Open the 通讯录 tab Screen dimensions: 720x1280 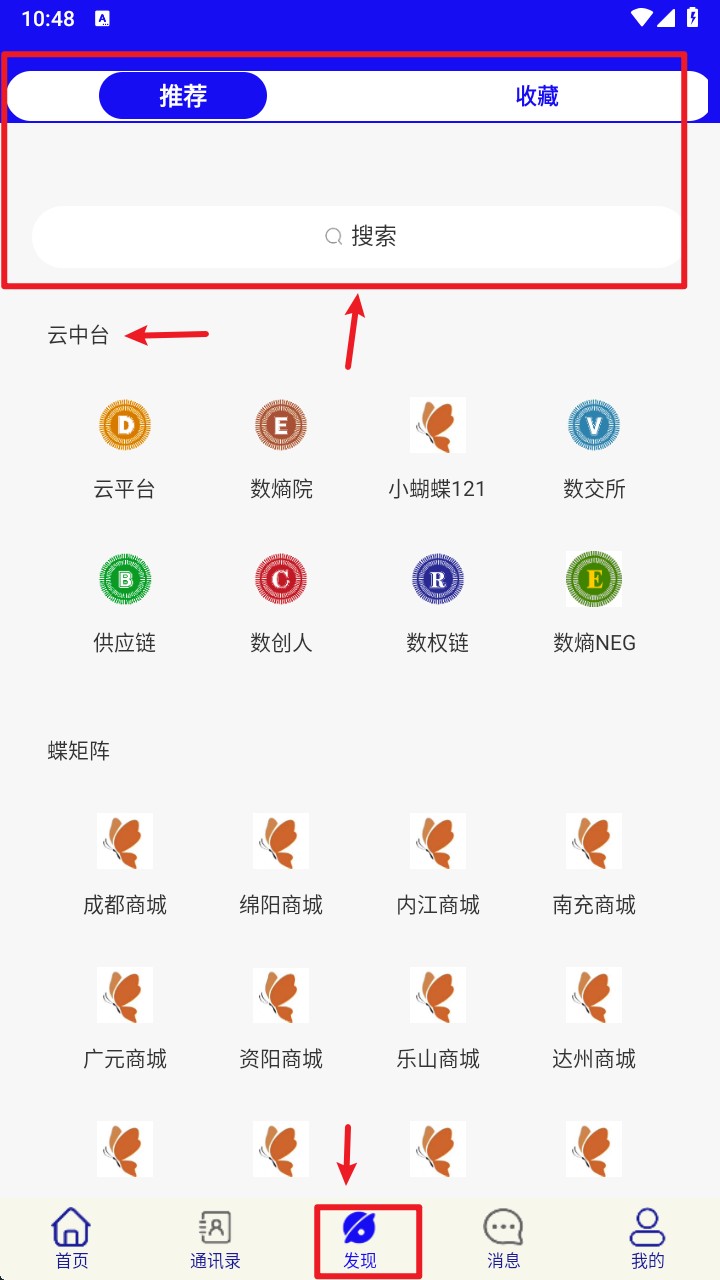coord(215,1238)
